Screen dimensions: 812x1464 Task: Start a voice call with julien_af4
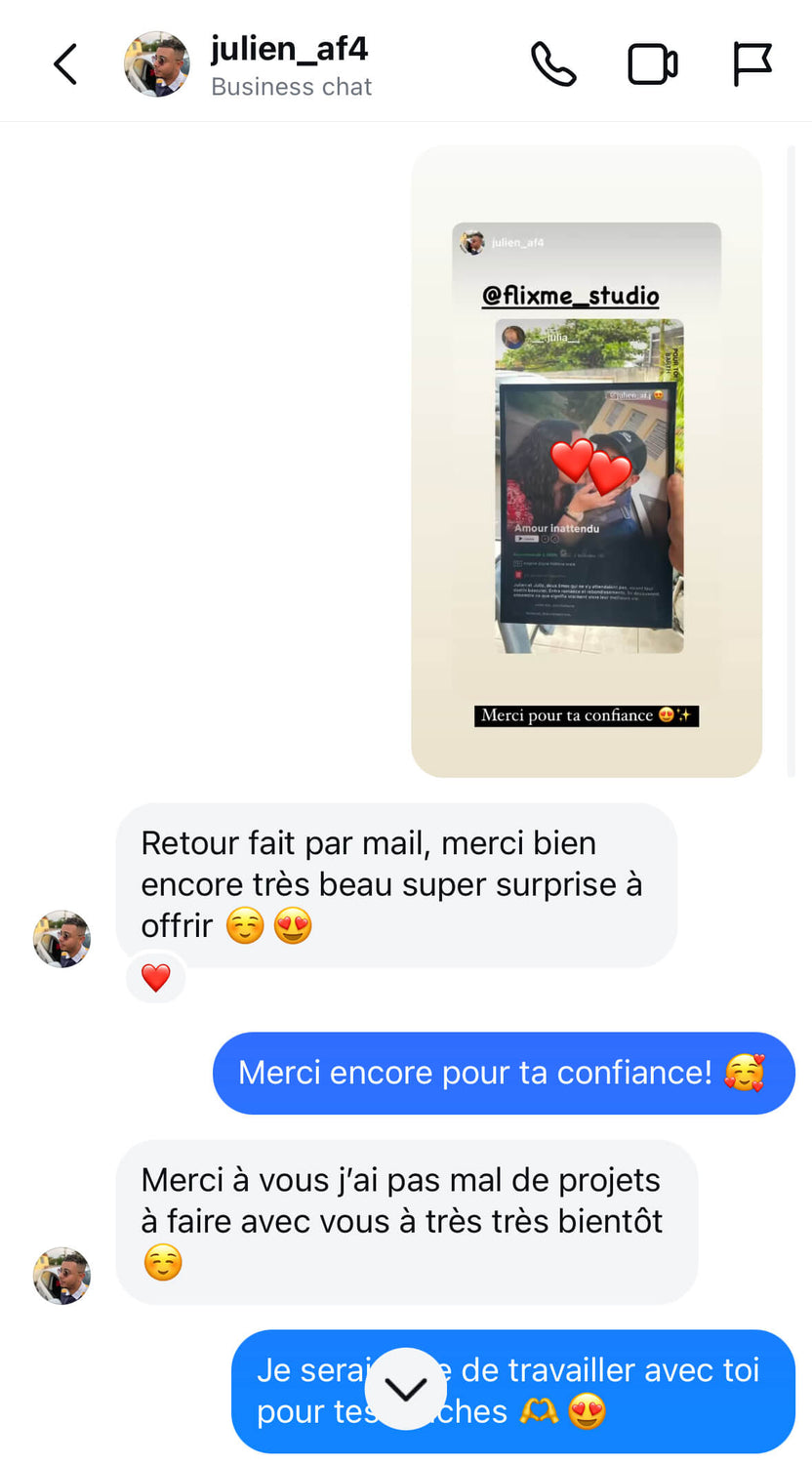(x=553, y=65)
